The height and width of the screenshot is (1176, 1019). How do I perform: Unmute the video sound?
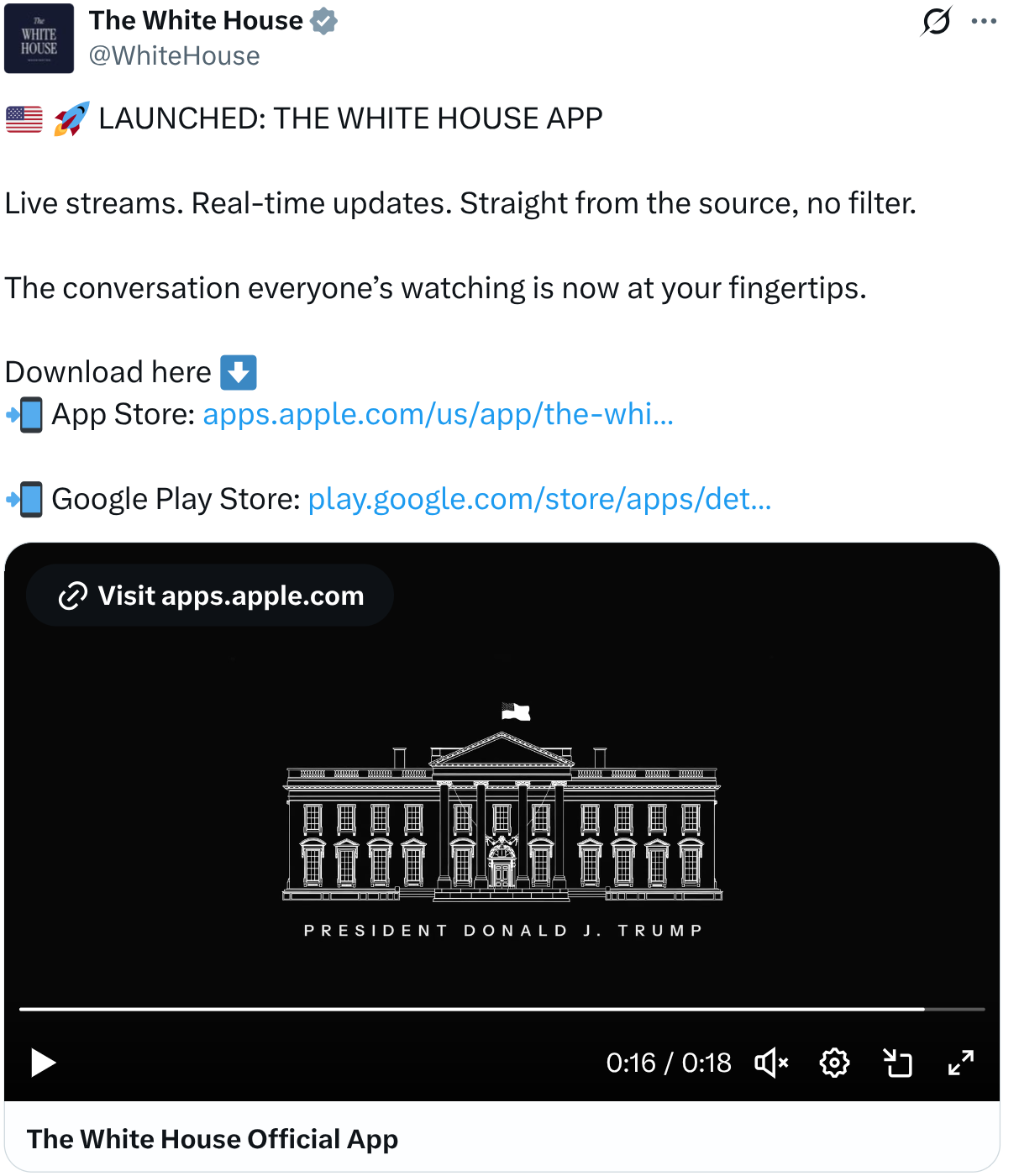[x=771, y=1063]
